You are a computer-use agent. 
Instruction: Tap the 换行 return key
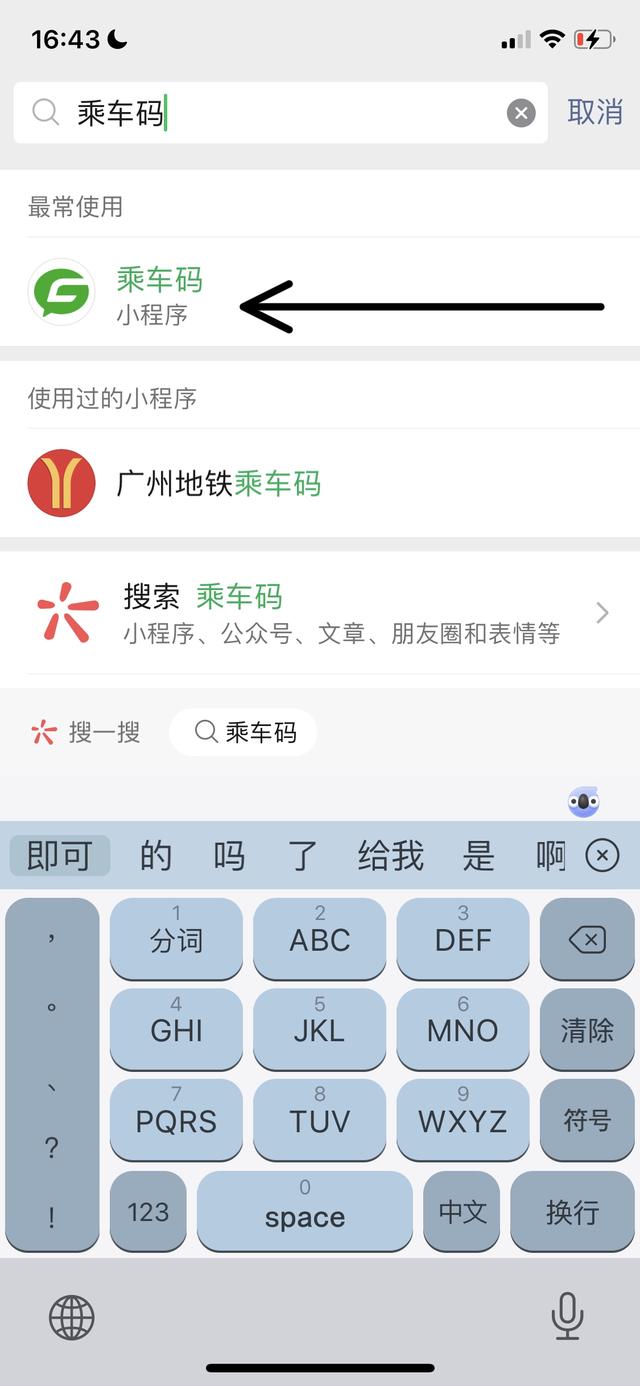tap(572, 1212)
